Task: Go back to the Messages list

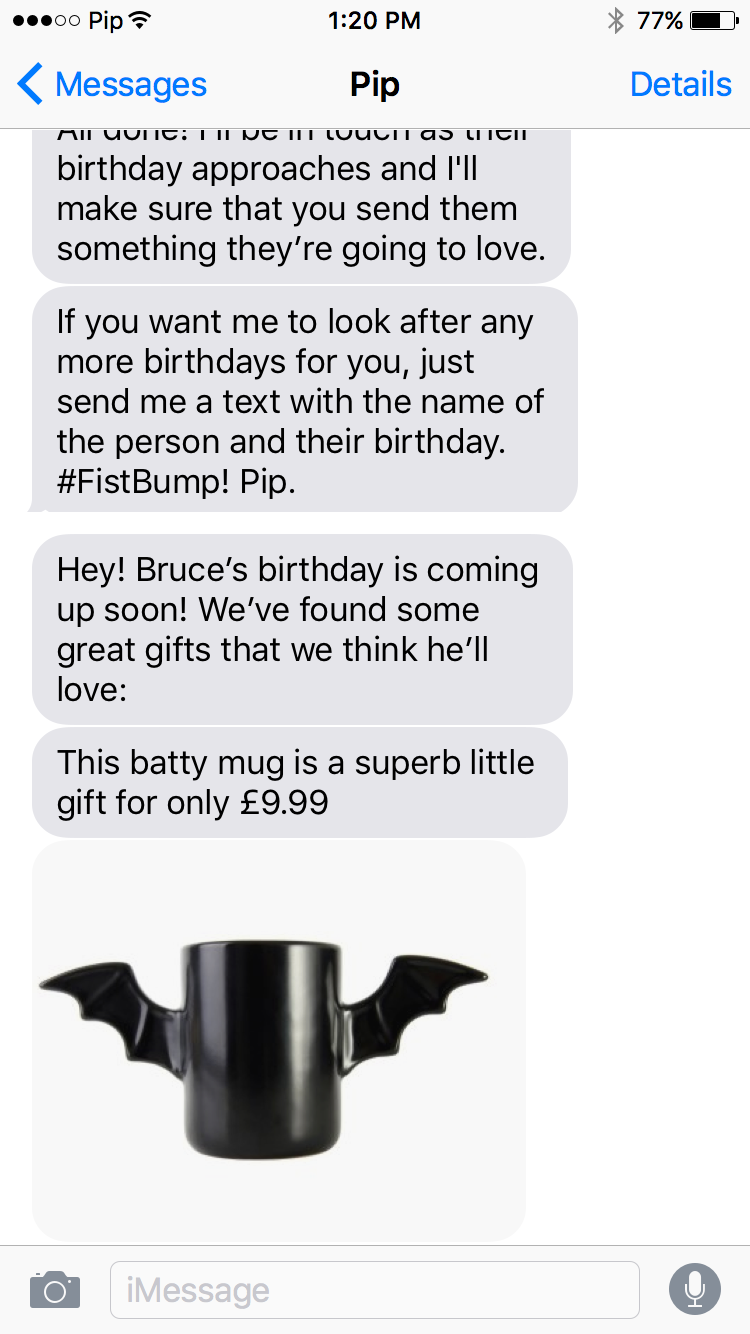Action: tap(112, 85)
